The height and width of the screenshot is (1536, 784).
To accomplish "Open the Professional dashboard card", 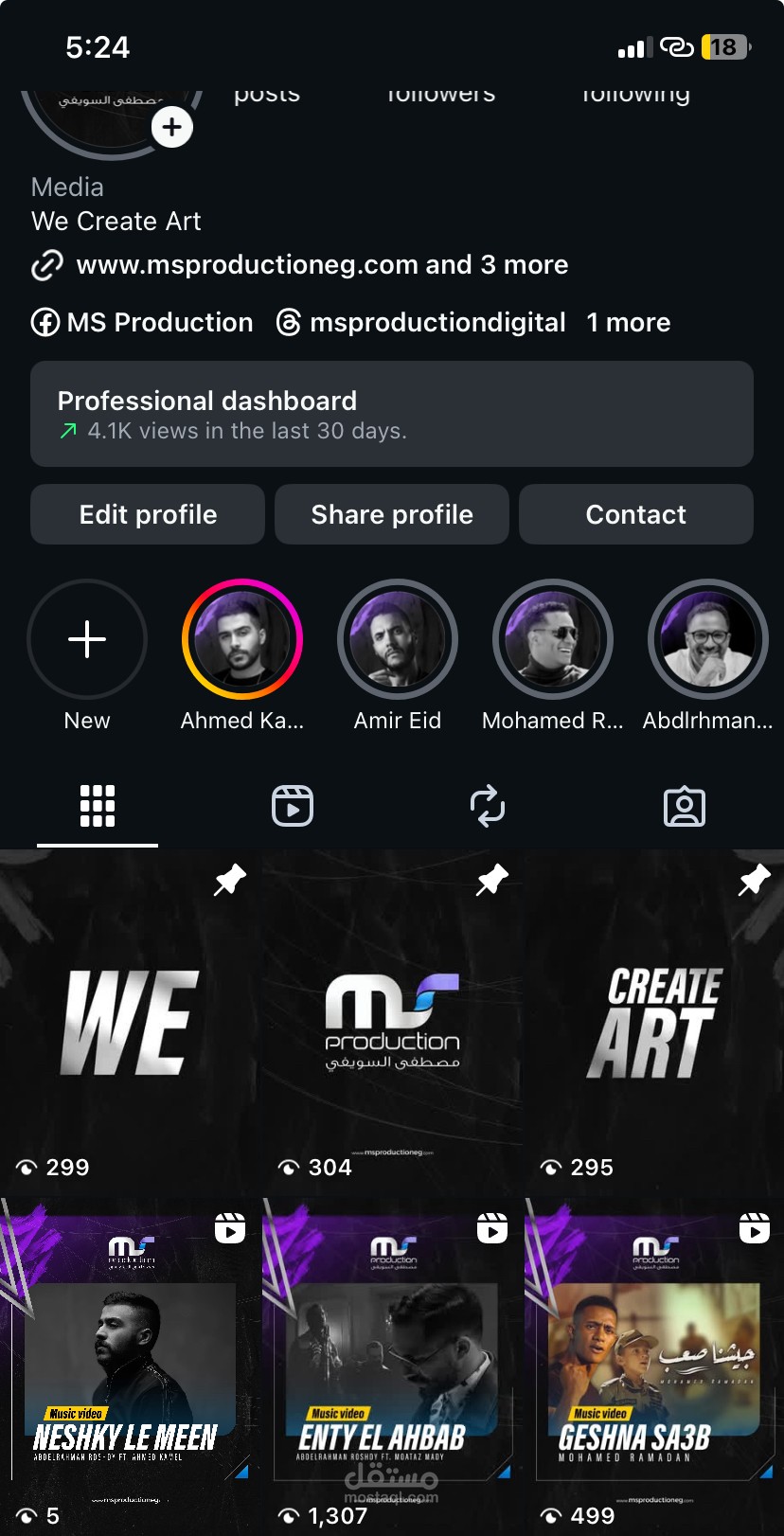I will pos(392,414).
